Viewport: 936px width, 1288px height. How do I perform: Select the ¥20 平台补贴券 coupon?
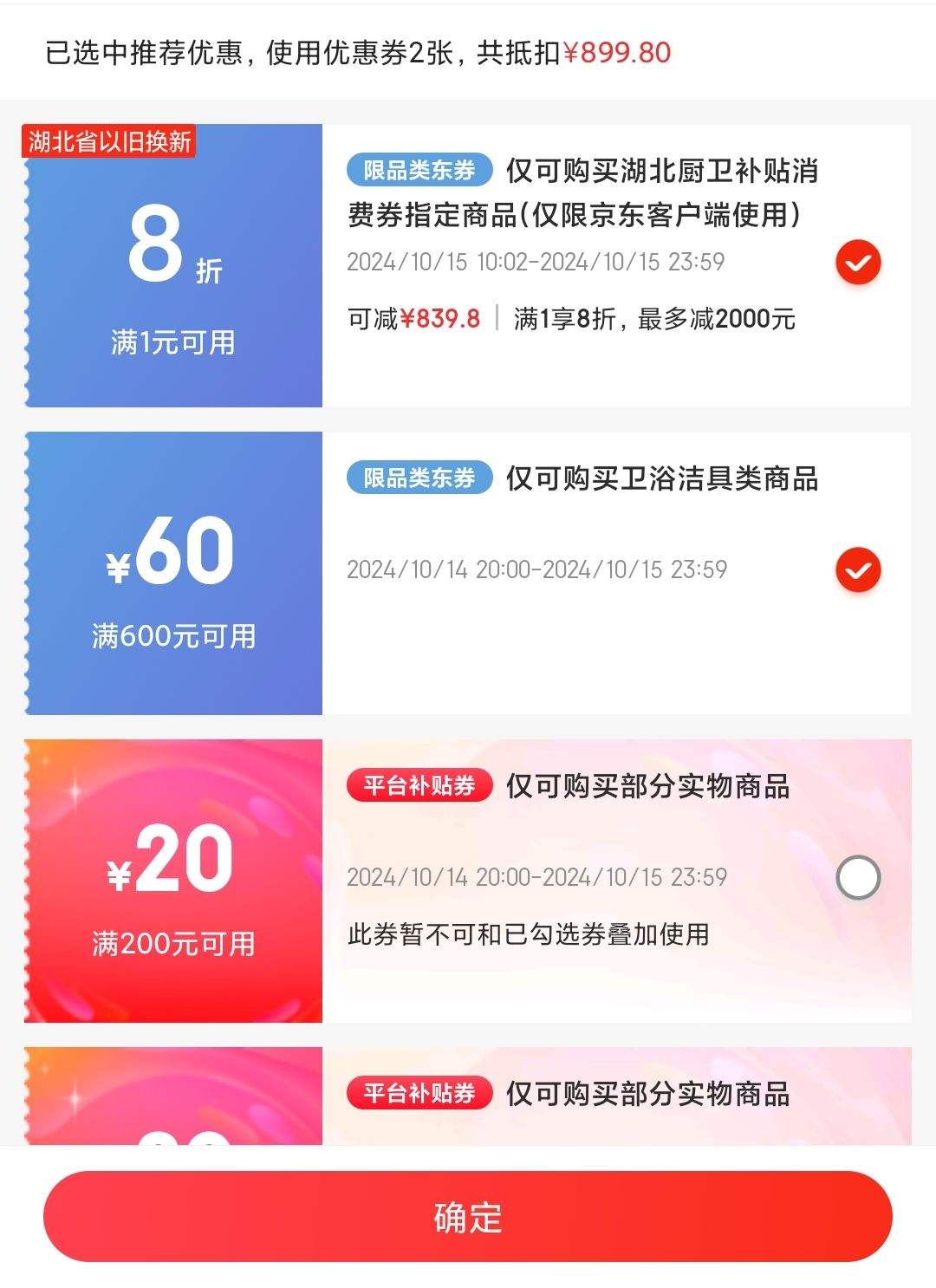pyautogui.click(x=858, y=877)
